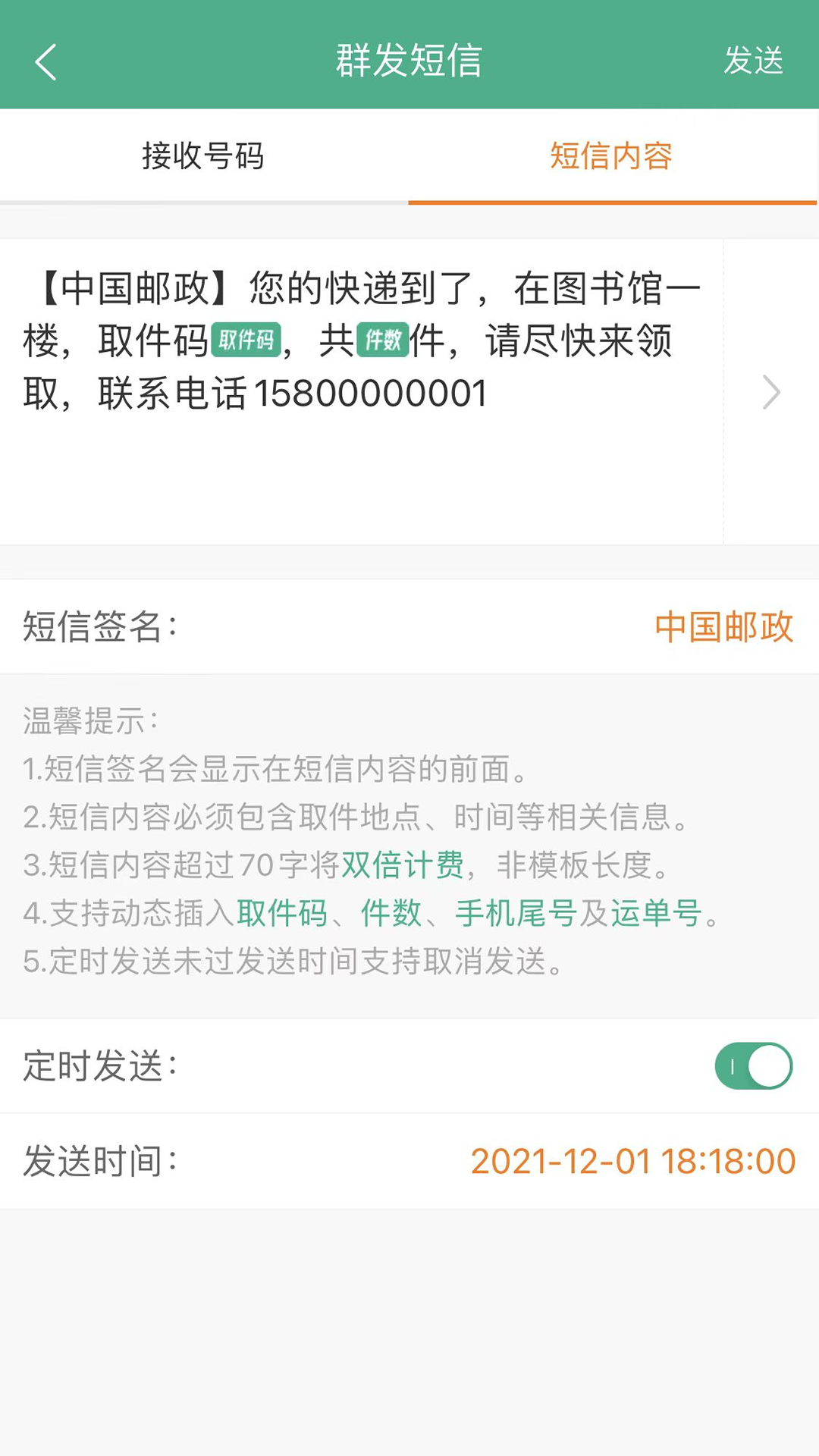The width and height of the screenshot is (819, 1456).
Task: Insert 取件码 via the tip link
Action: click(x=281, y=912)
